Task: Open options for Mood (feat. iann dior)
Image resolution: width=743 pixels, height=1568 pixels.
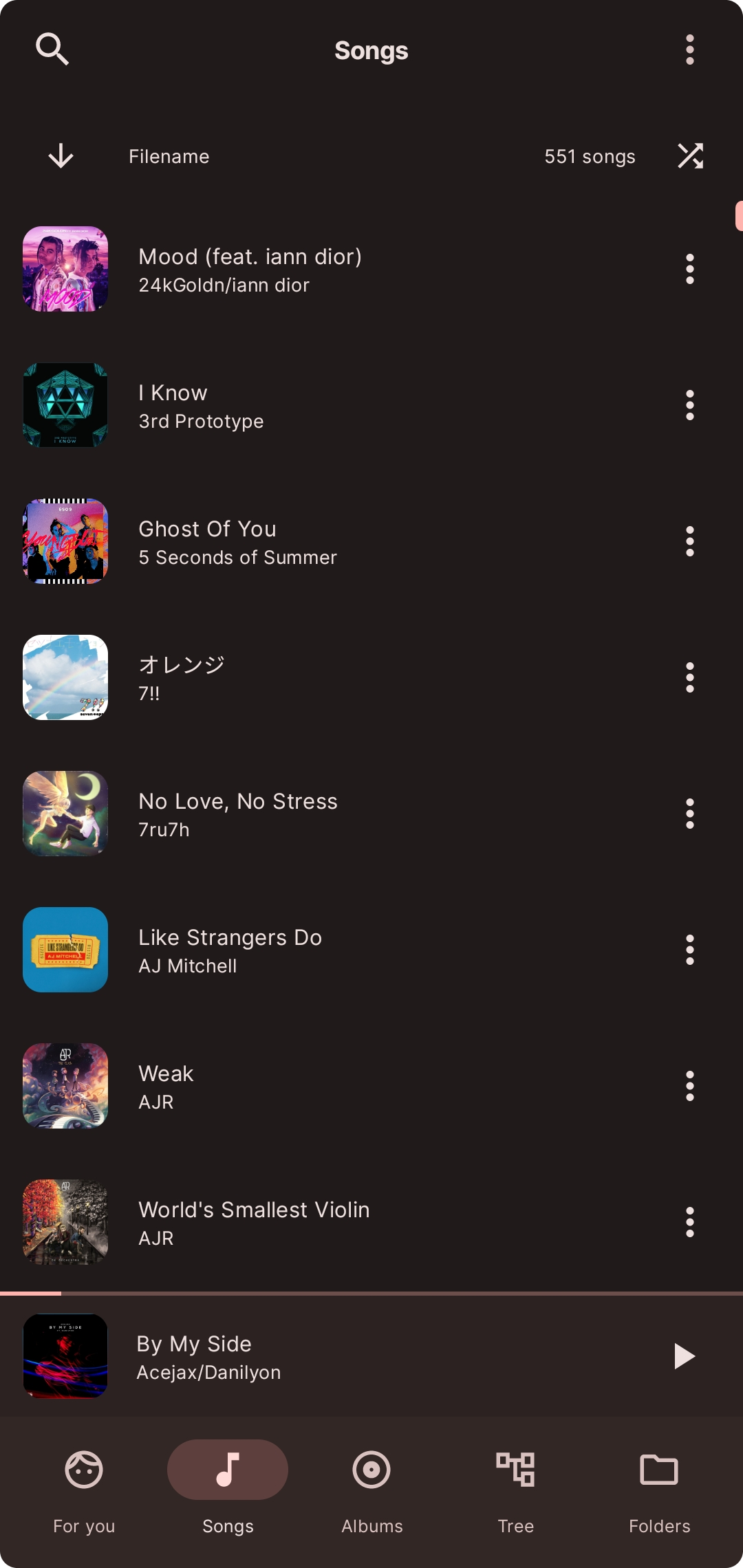Action: tap(689, 269)
